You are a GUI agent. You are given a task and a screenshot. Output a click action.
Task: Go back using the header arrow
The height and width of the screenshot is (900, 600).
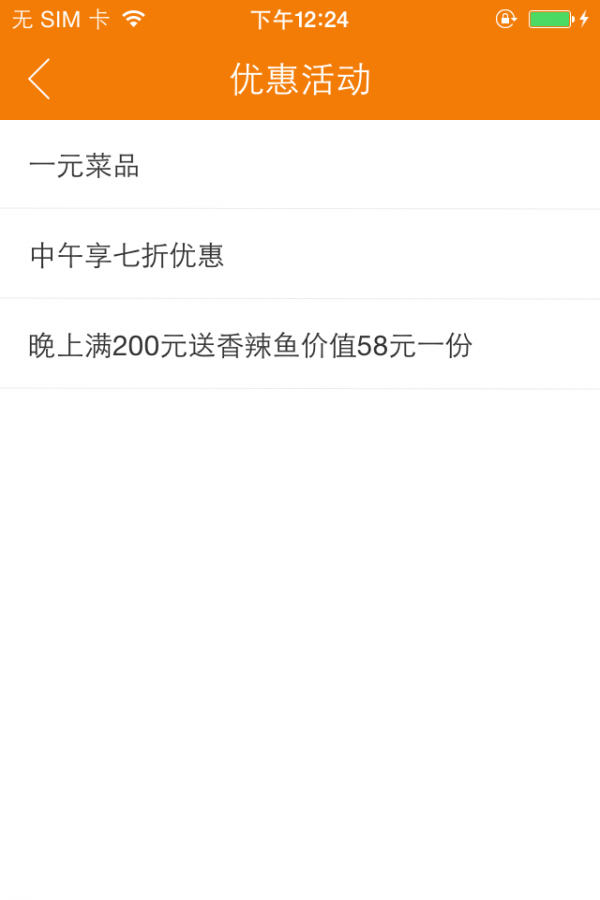pyautogui.click(x=39, y=79)
